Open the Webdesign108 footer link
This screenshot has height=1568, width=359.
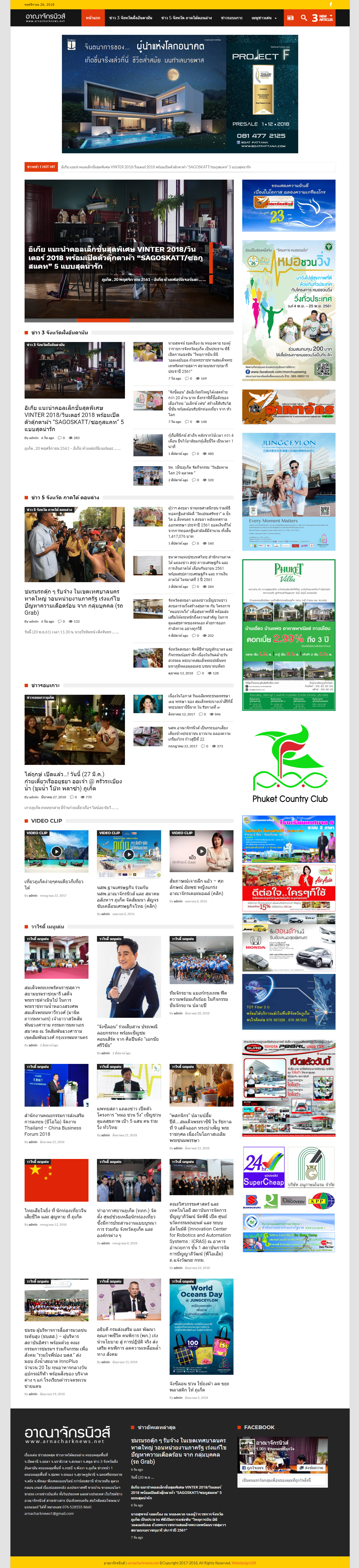(x=243, y=1563)
